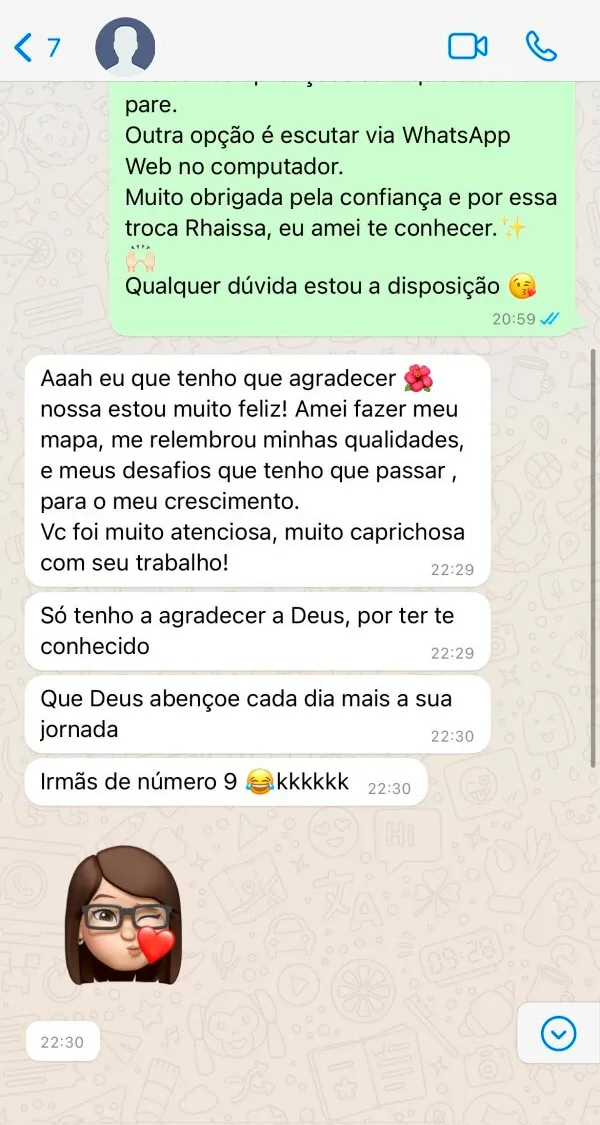Start a voice call
The image size is (600, 1125).
[541, 46]
